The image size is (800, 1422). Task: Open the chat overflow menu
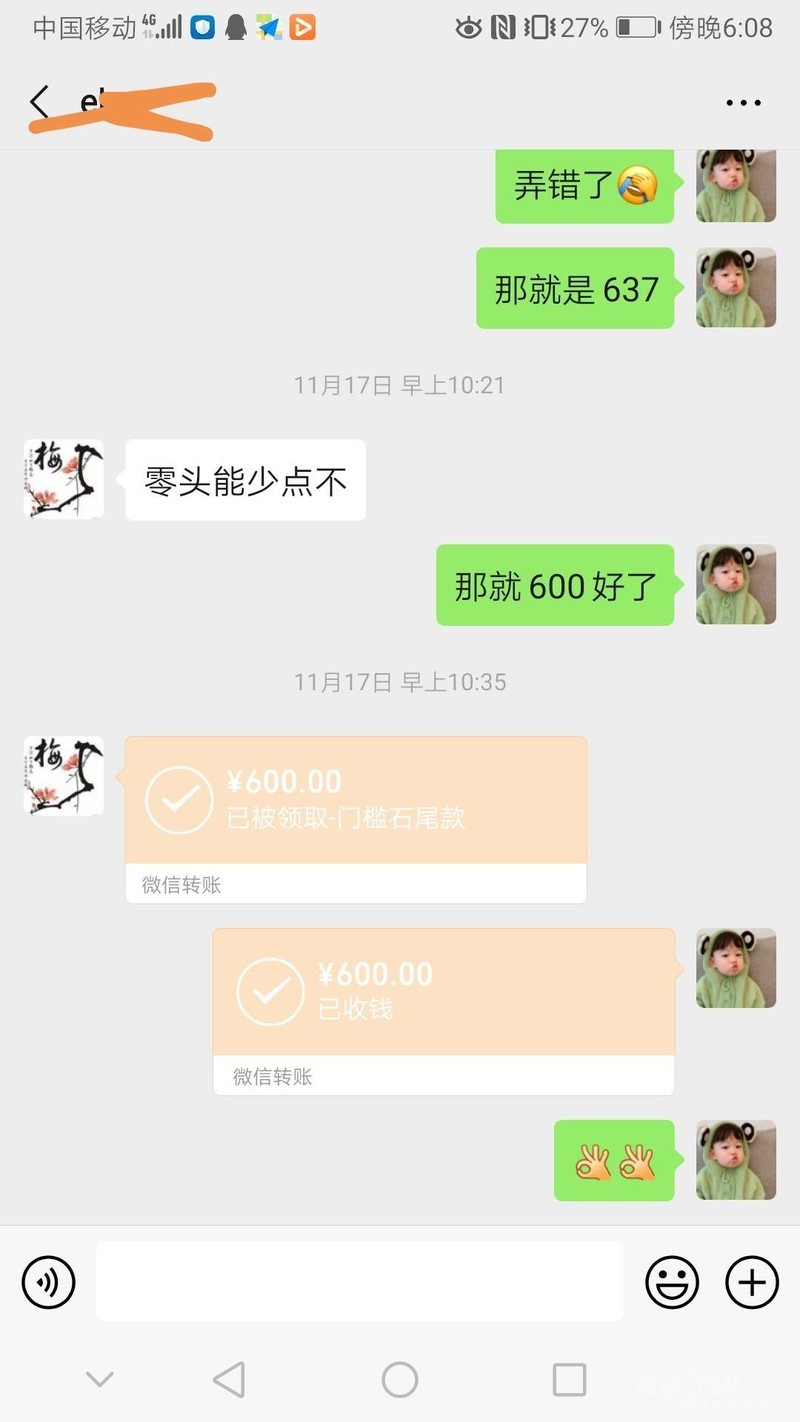tap(743, 103)
